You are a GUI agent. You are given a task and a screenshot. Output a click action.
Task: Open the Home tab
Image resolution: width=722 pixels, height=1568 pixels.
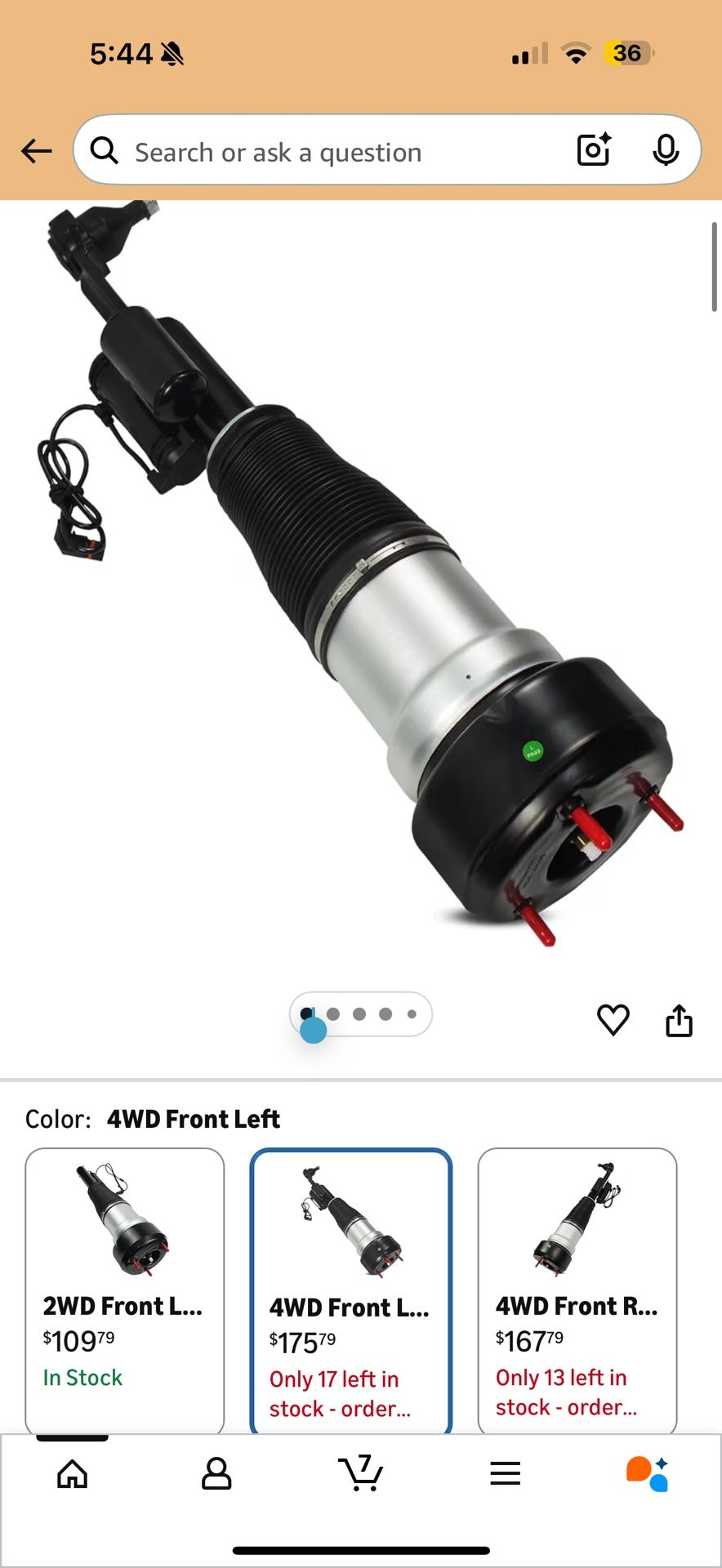click(x=73, y=1474)
